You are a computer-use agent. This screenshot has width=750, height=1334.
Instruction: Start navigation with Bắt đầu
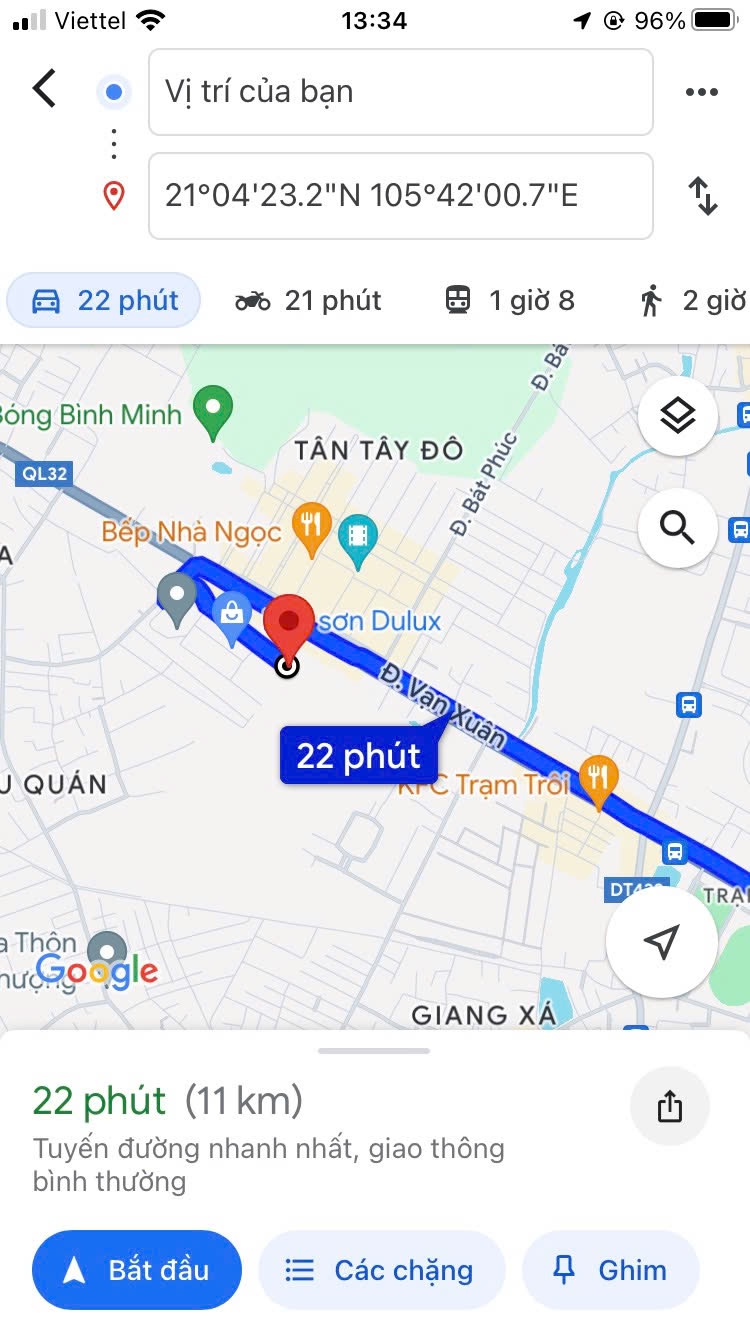(137, 1270)
